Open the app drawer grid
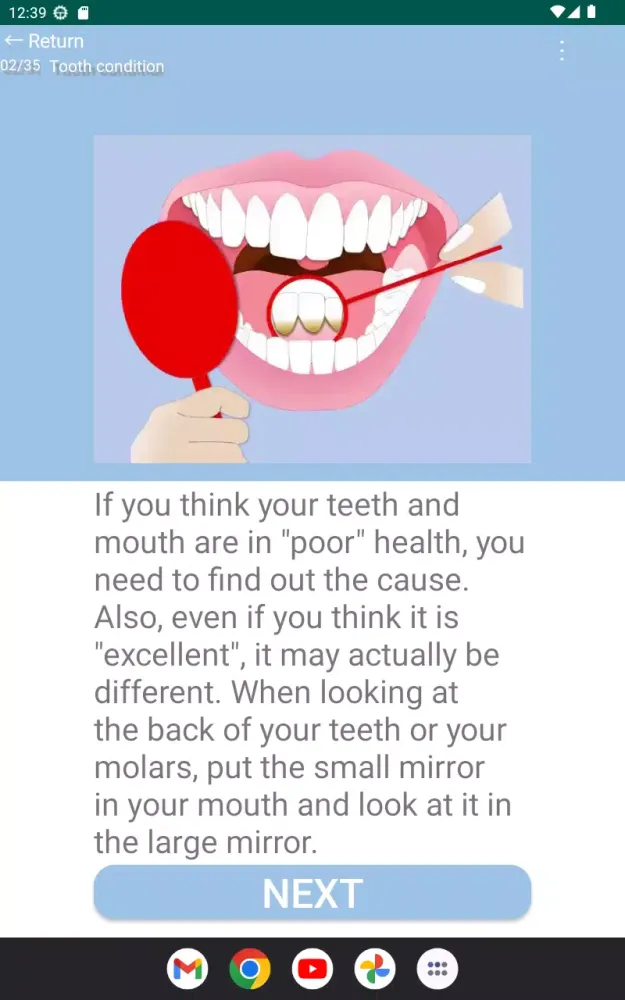The width and height of the screenshot is (625, 1000). (437, 969)
